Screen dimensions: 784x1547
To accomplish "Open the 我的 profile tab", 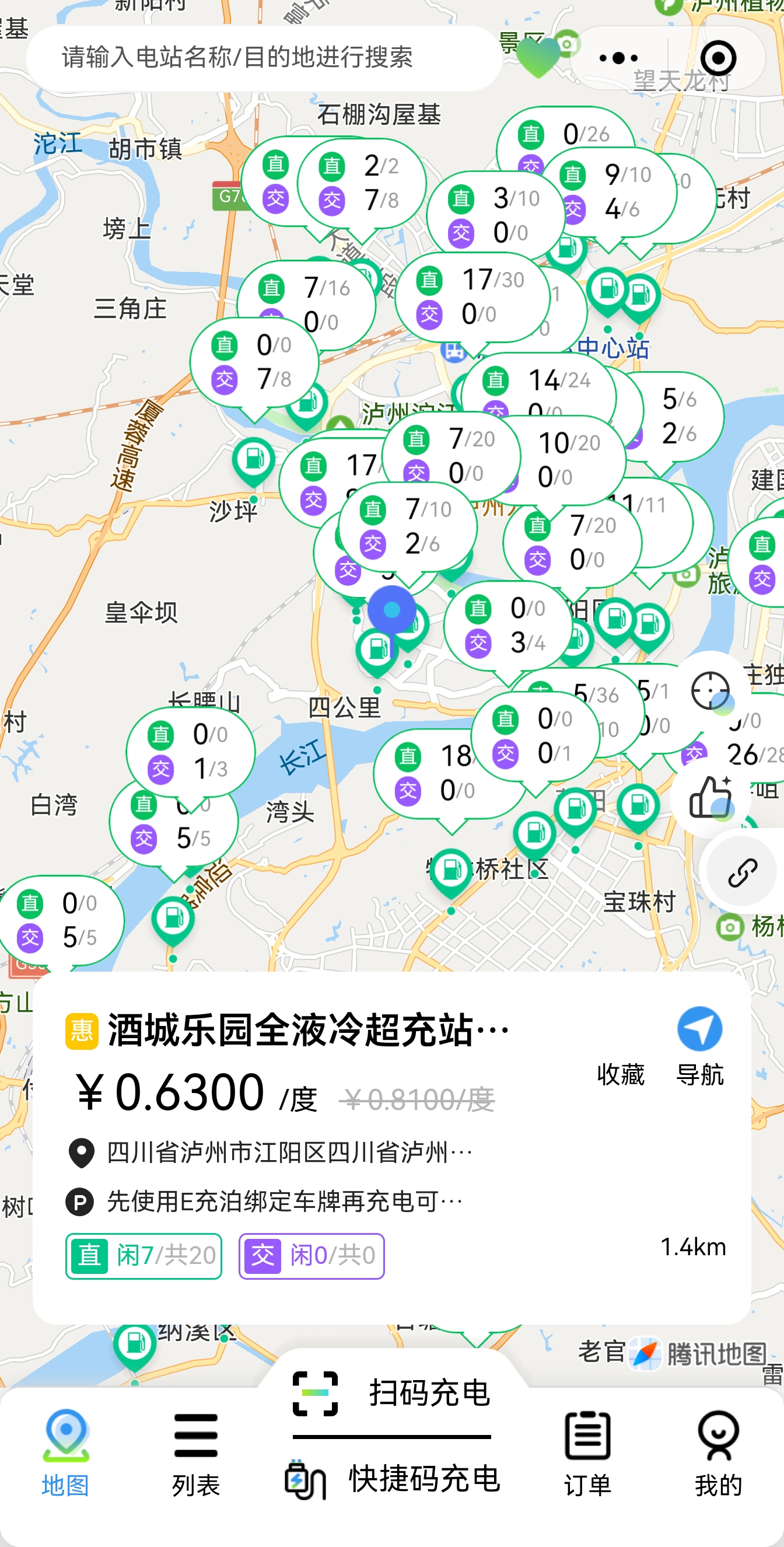I will click(x=718, y=1453).
